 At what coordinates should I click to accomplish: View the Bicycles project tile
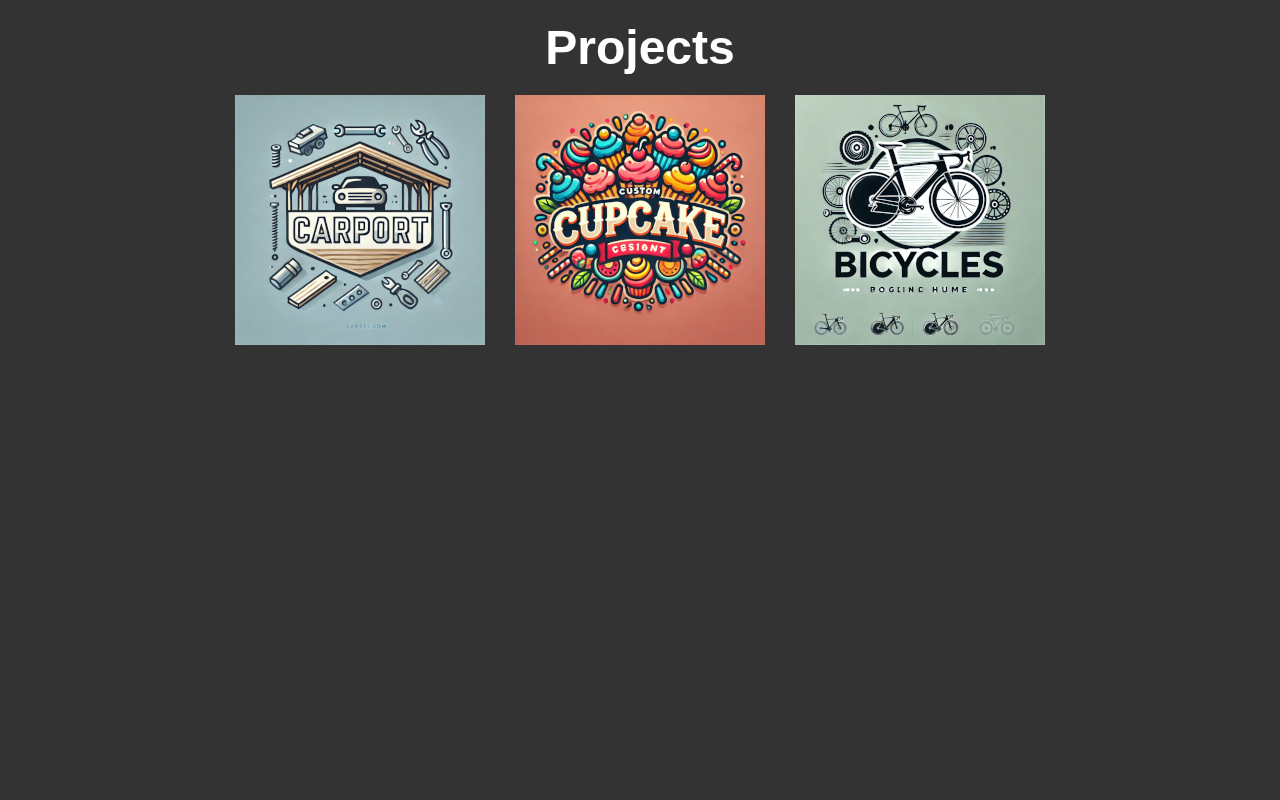click(x=920, y=220)
